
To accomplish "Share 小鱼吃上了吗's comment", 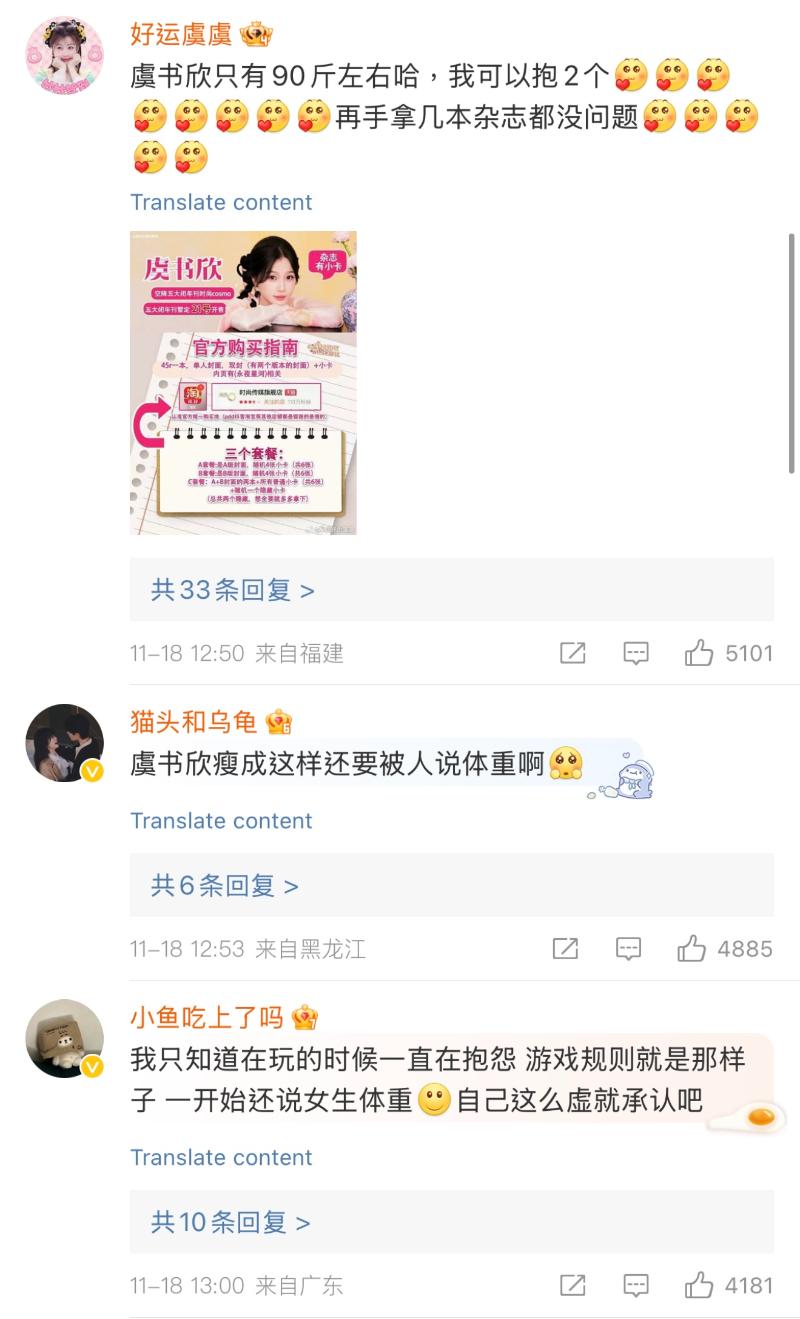I will [x=572, y=1285].
